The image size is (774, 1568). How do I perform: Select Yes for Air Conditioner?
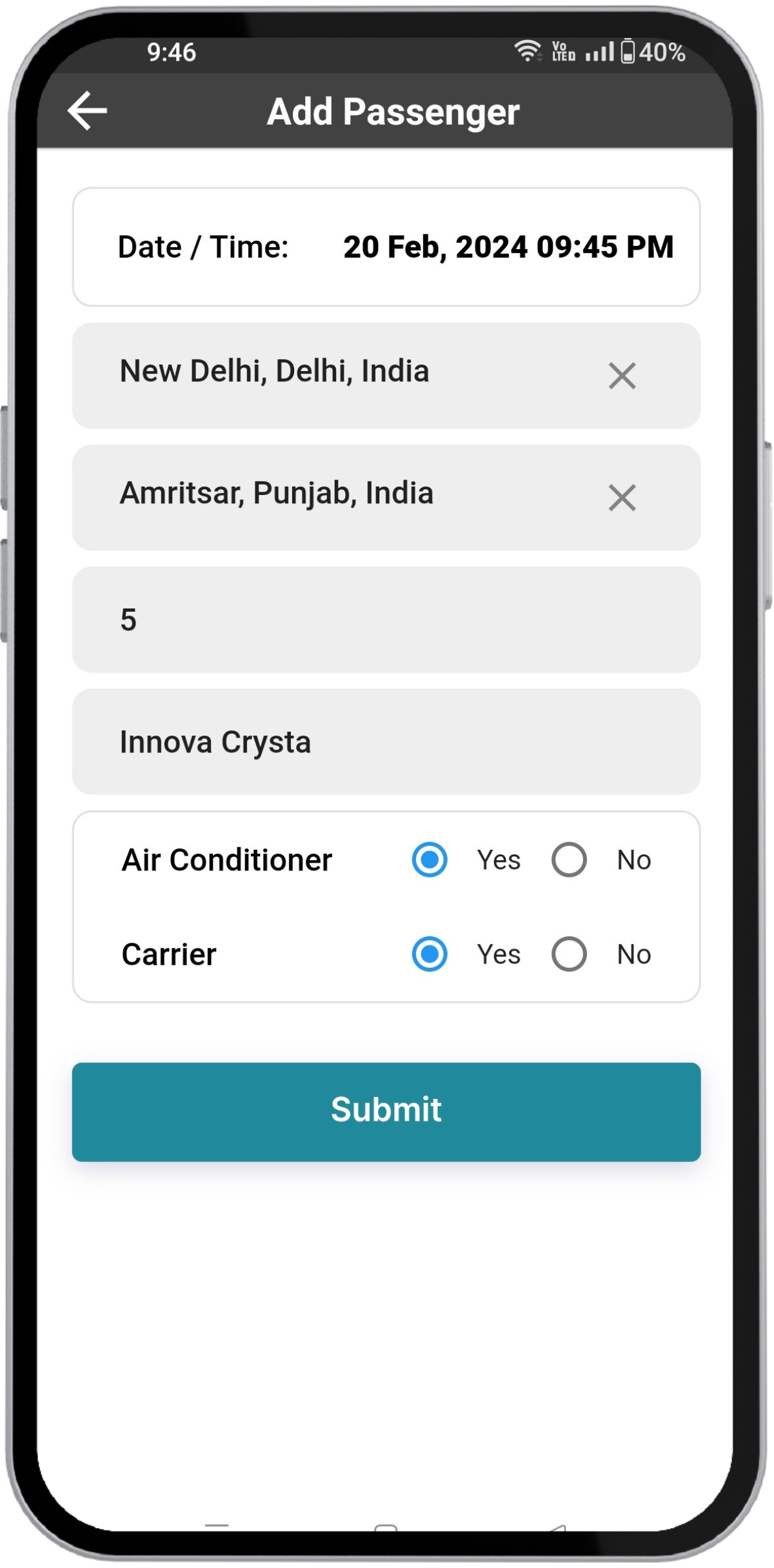coord(430,859)
